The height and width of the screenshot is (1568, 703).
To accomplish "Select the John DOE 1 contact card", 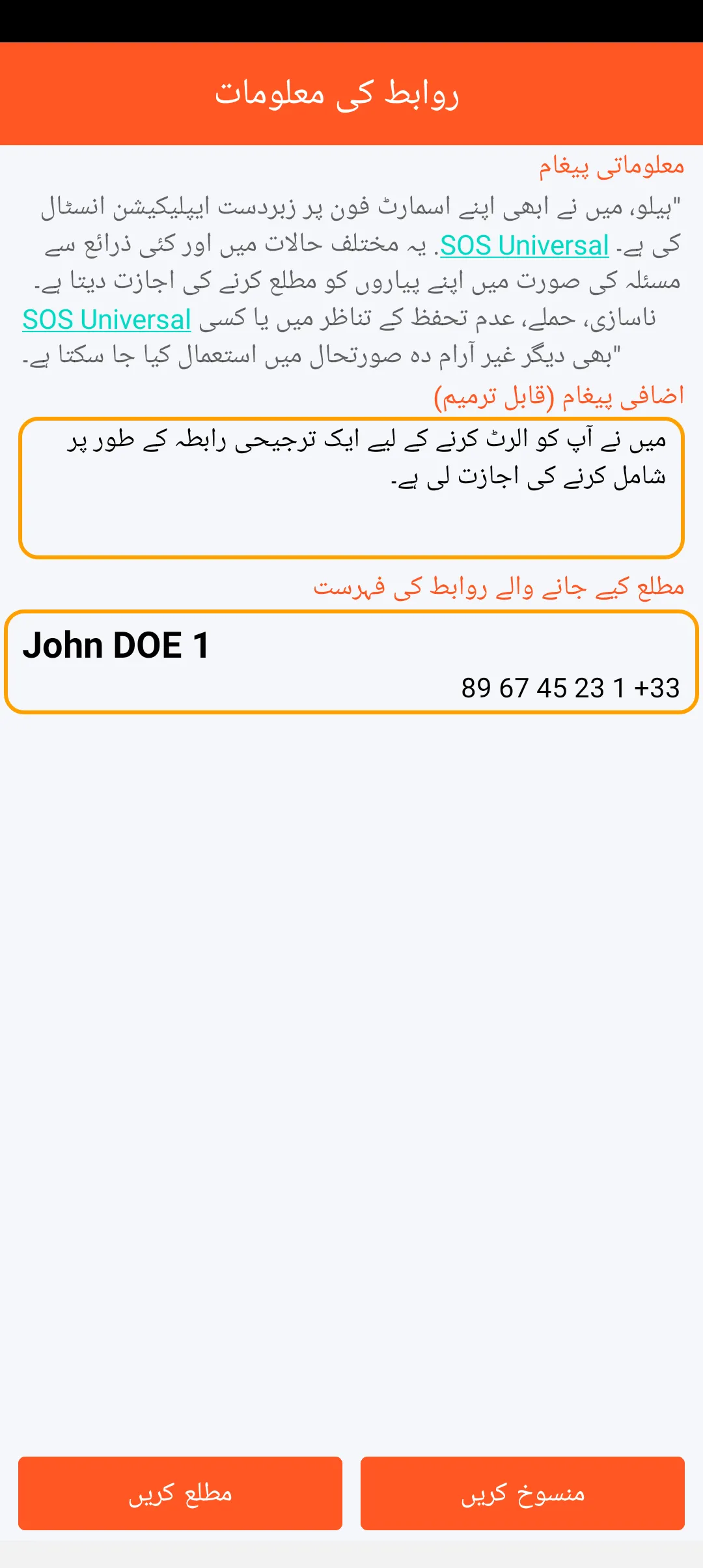I will [x=351, y=662].
